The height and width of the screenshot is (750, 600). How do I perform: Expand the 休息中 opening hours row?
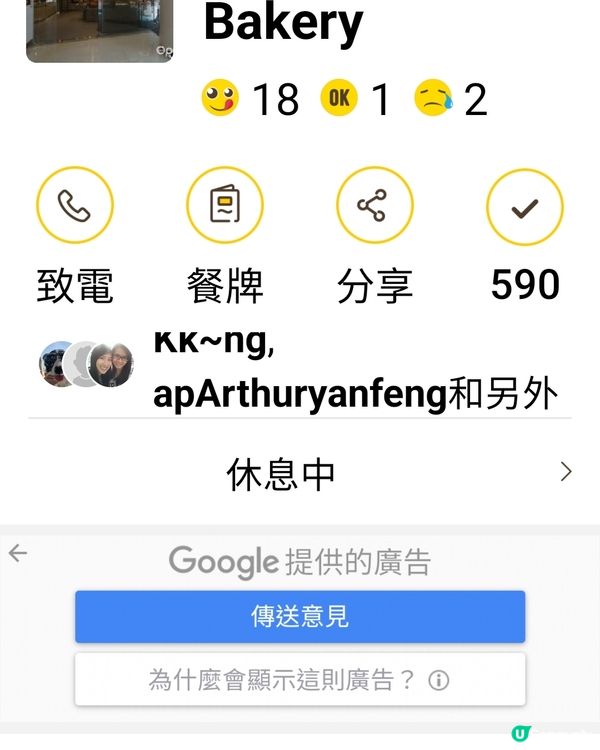pyautogui.click(x=300, y=473)
